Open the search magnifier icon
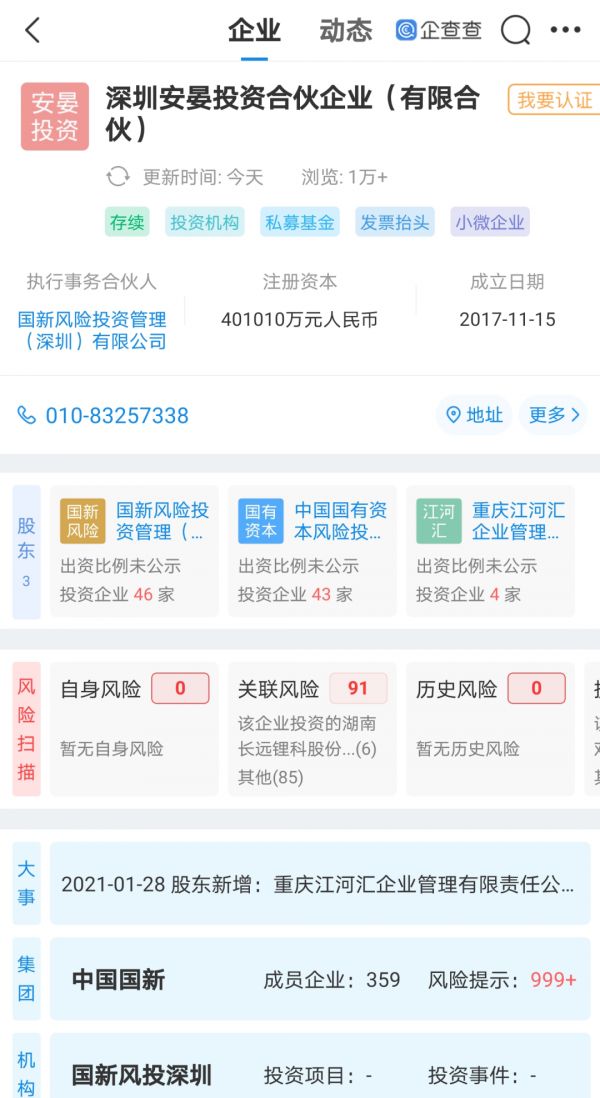 coord(516,30)
